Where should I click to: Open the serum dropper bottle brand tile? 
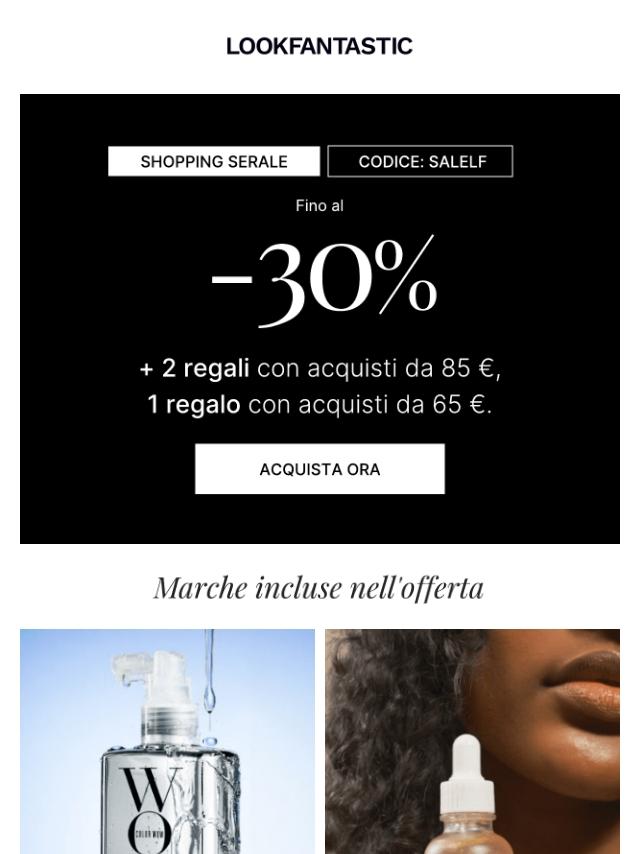click(472, 741)
